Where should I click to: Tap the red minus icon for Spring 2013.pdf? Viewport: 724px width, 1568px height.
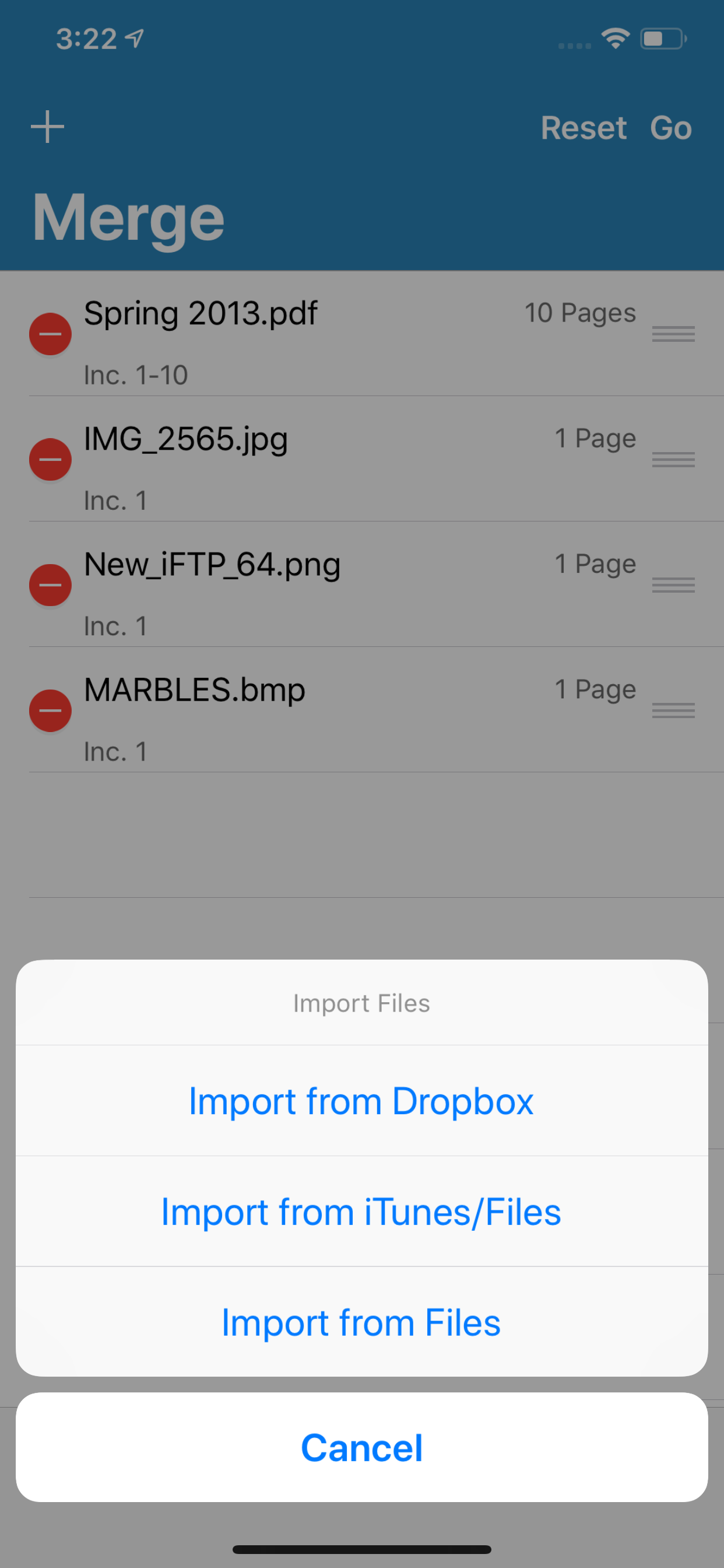50,334
